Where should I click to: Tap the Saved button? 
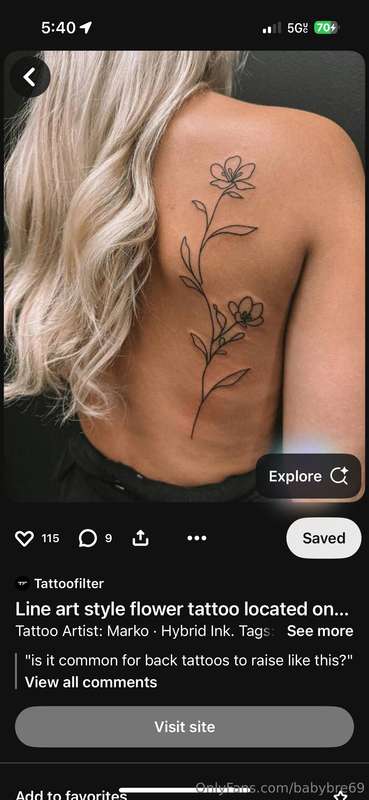324,538
